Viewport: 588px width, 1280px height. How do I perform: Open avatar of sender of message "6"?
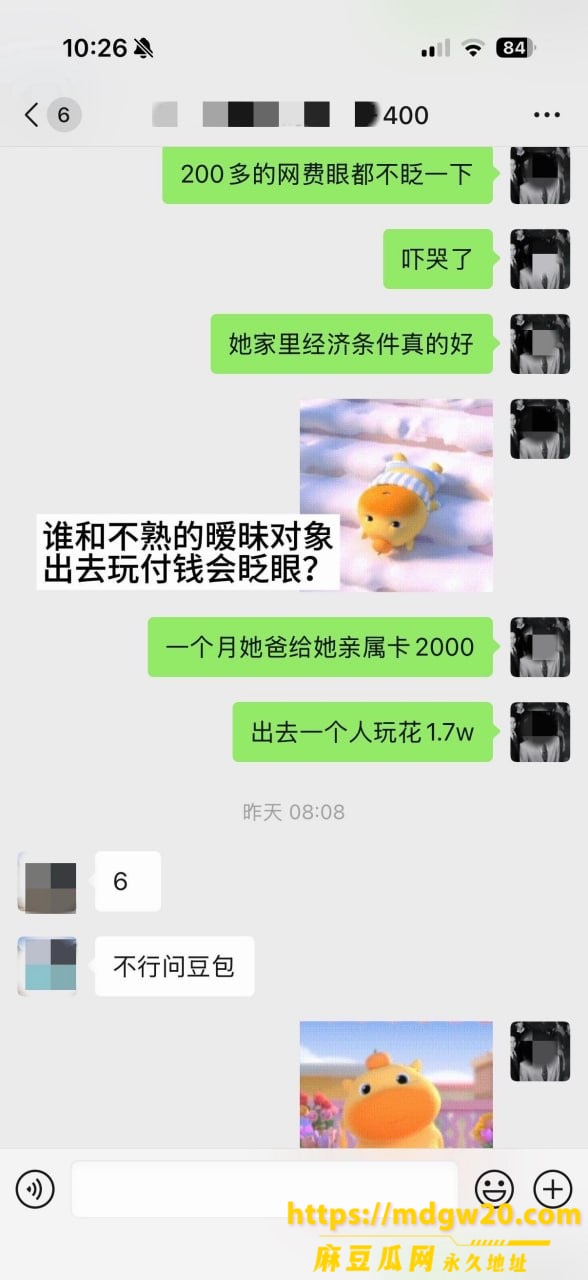47,883
